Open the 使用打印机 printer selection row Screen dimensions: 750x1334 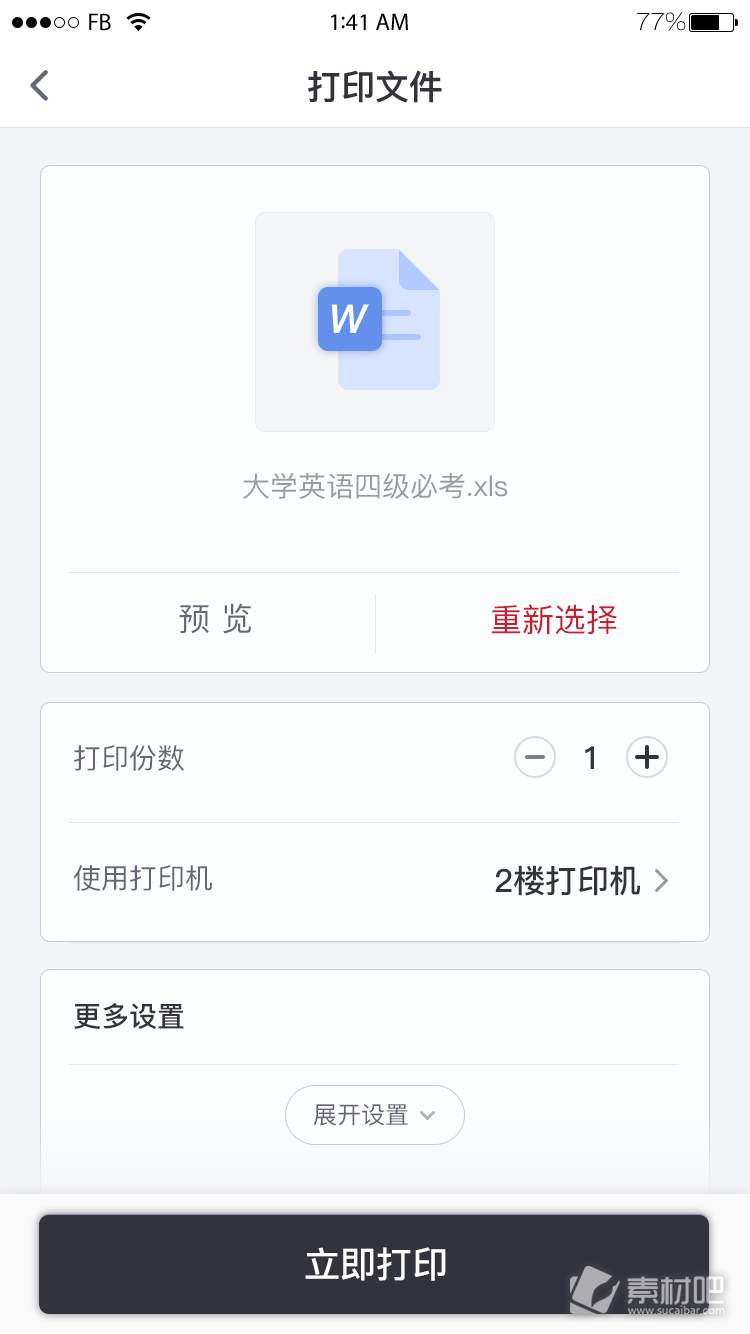click(x=375, y=881)
